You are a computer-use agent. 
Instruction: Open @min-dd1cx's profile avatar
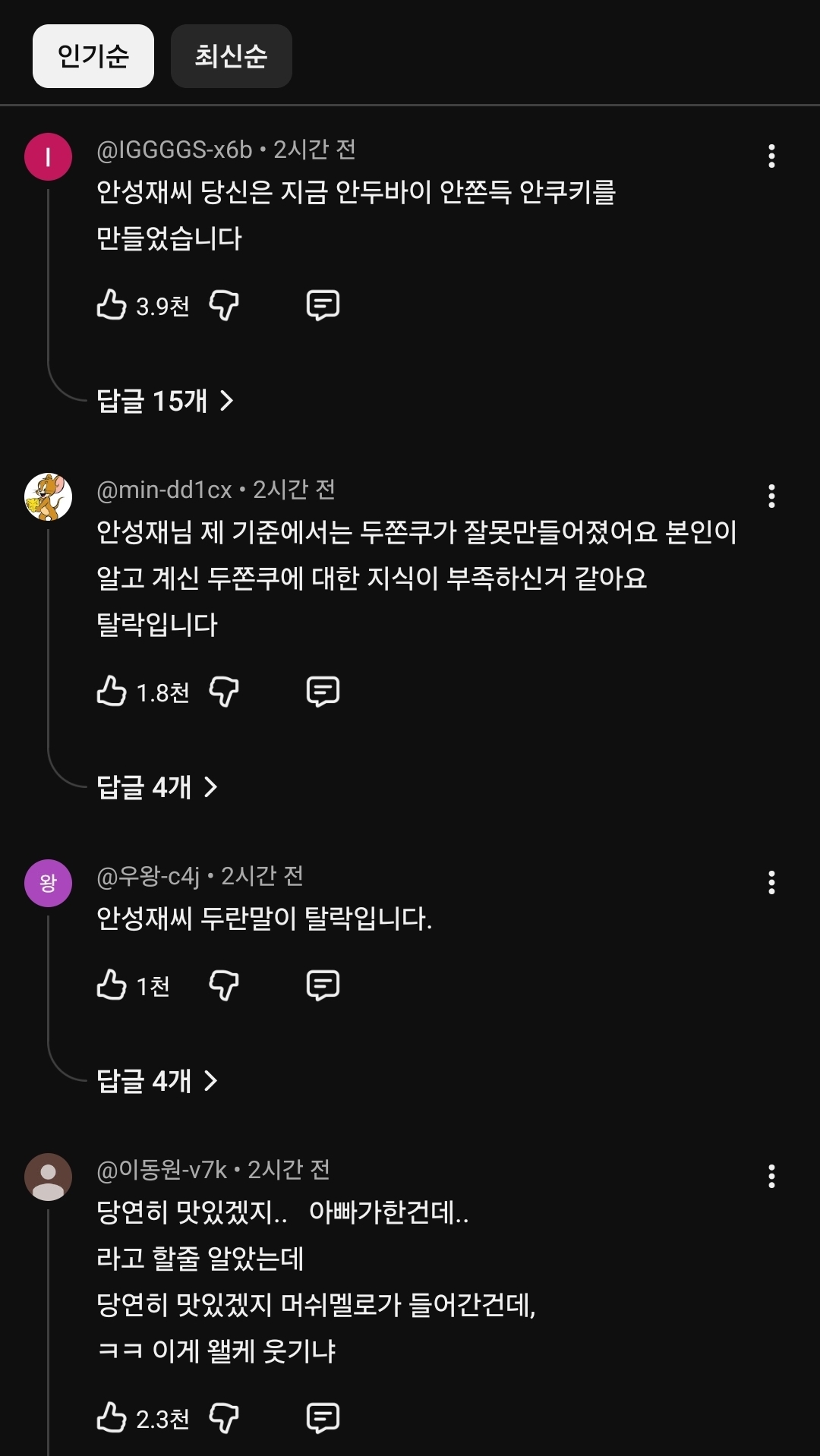pyautogui.click(x=49, y=497)
